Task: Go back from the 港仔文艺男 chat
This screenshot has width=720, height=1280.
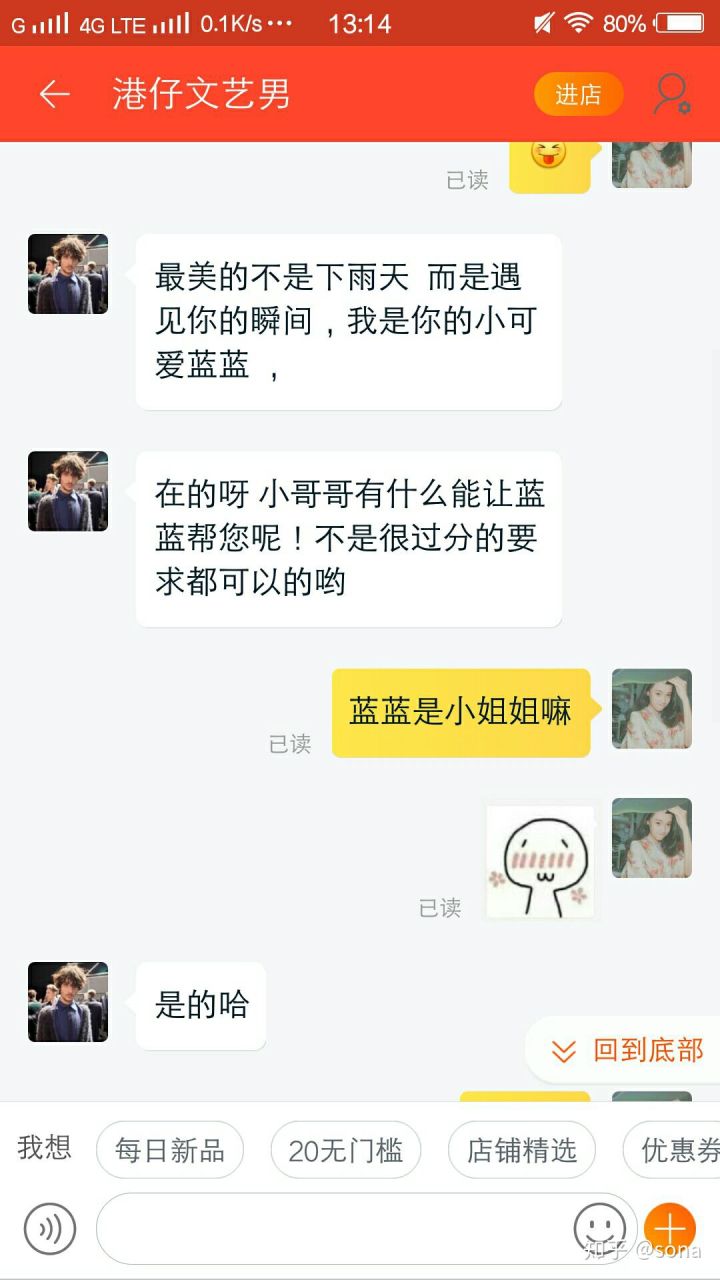Action: pos(54,95)
